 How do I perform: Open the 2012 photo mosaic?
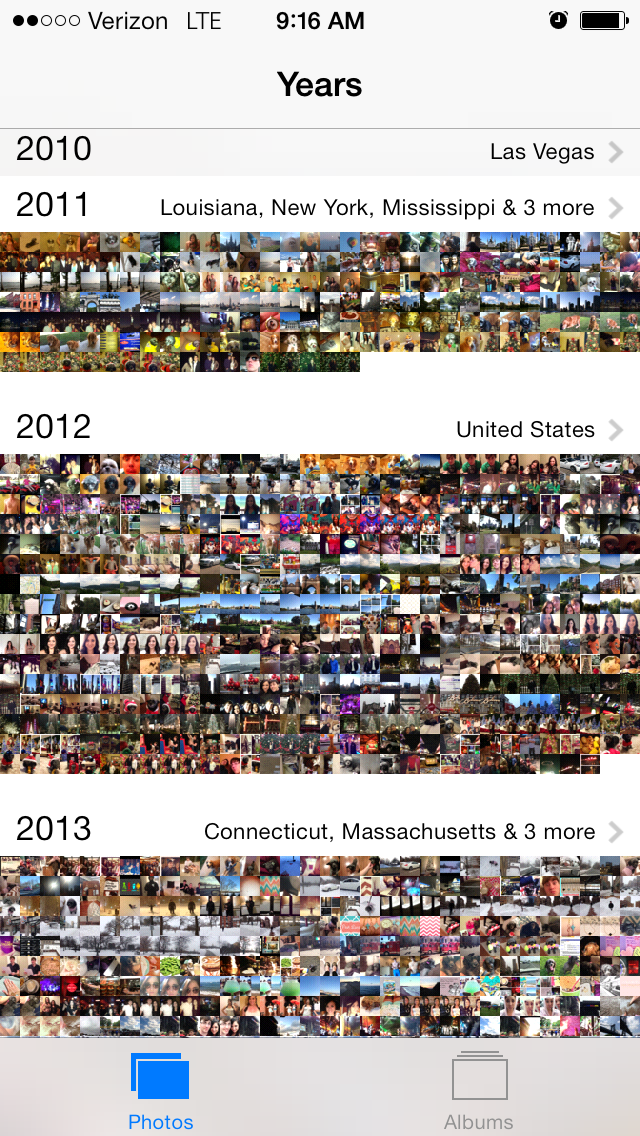pyautogui.click(x=320, y=613)
